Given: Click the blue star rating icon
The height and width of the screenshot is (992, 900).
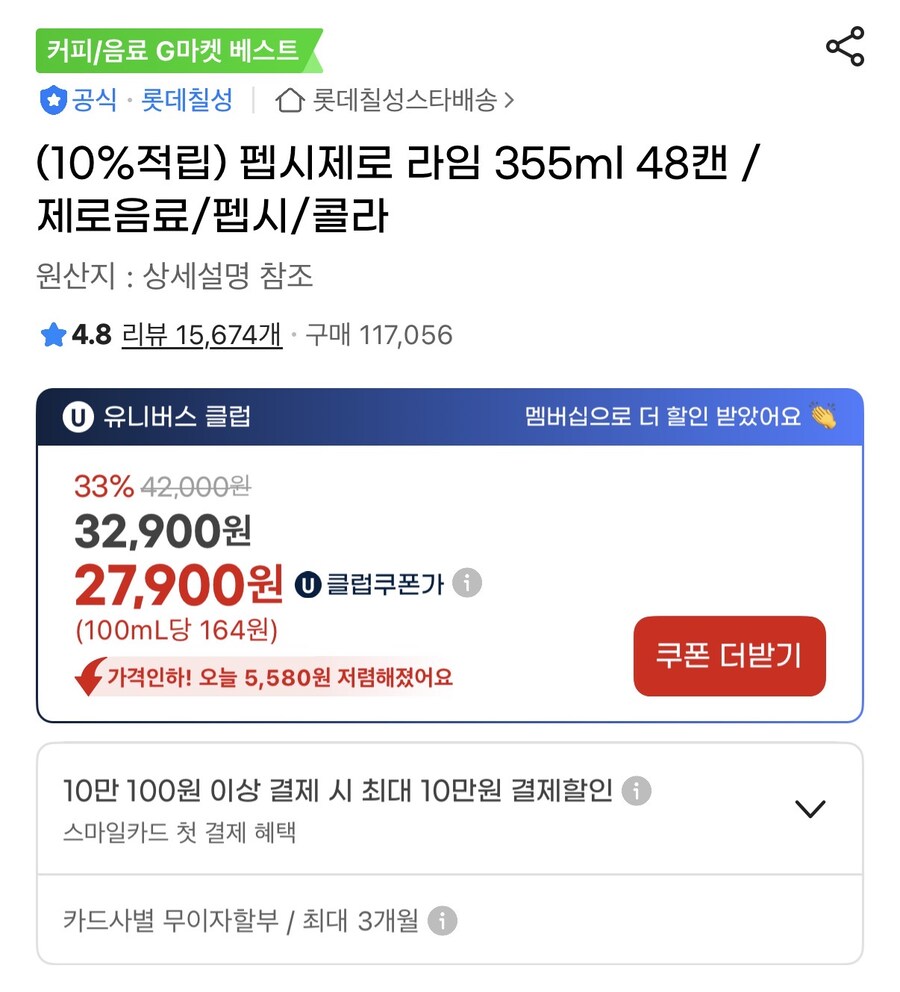Looking at the screenshot, I should point(52,336).
